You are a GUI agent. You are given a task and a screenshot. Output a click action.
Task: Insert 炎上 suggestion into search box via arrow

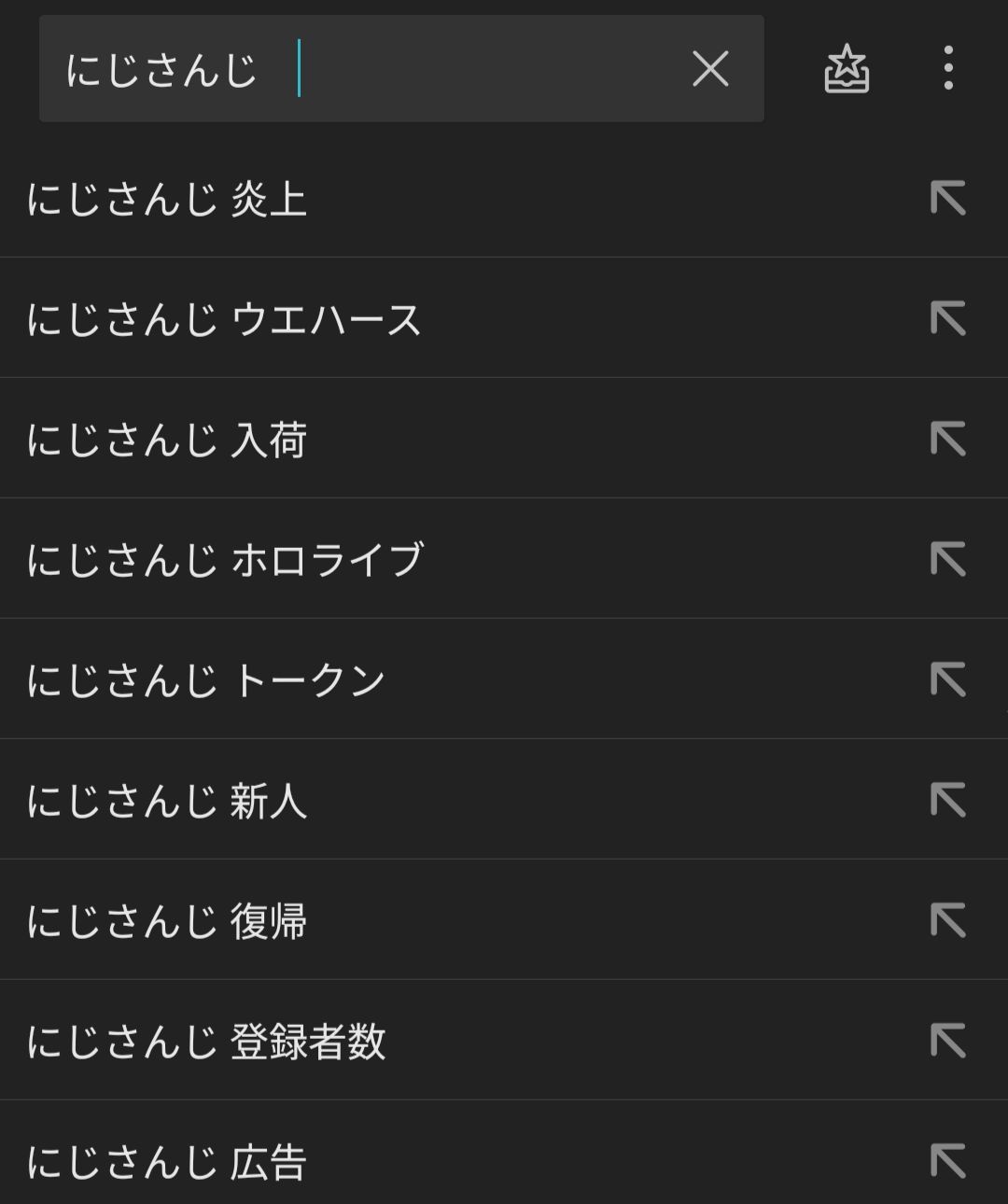point(947,199)
